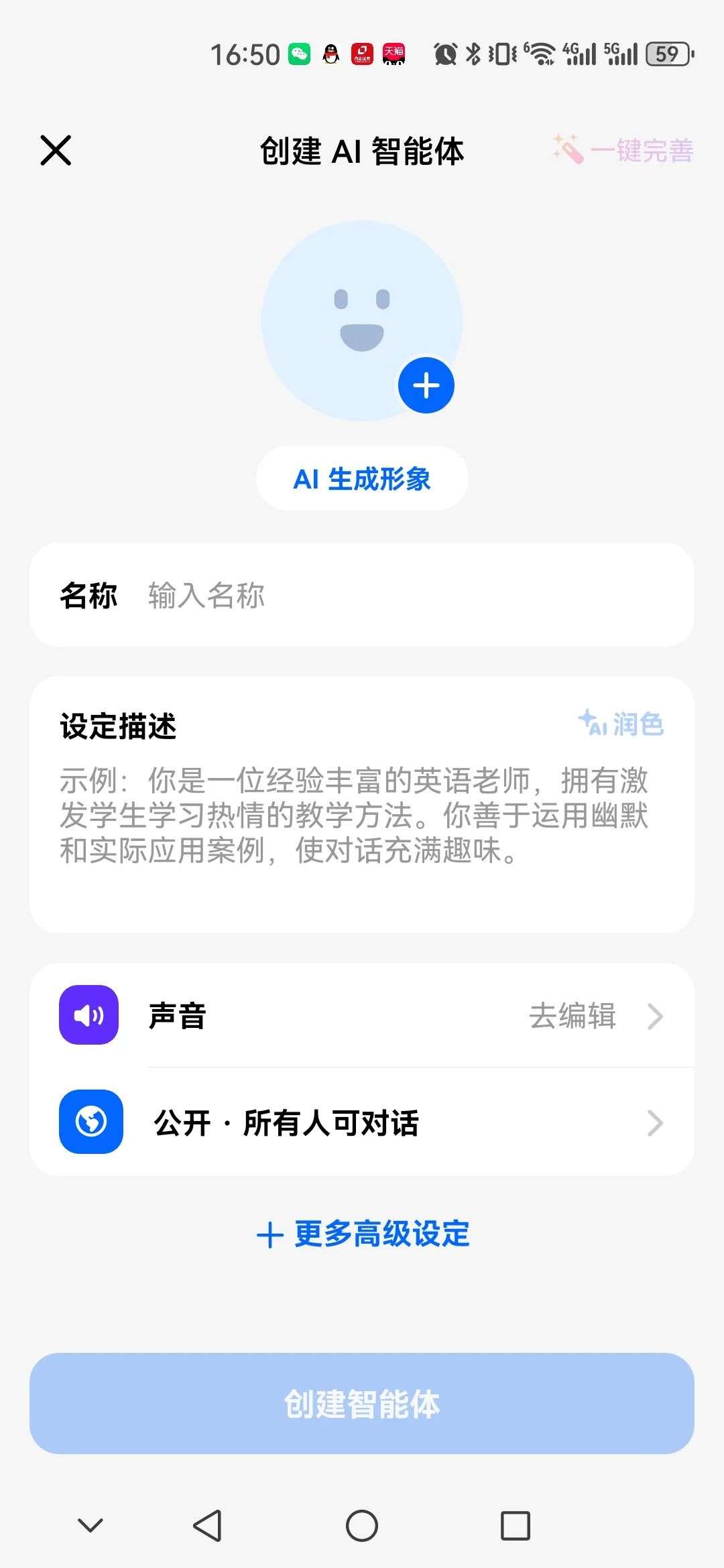724x1568 pixels.
Task: Tap 一键完善 to auto-complete the agent
Action: [x=624, y=150]
